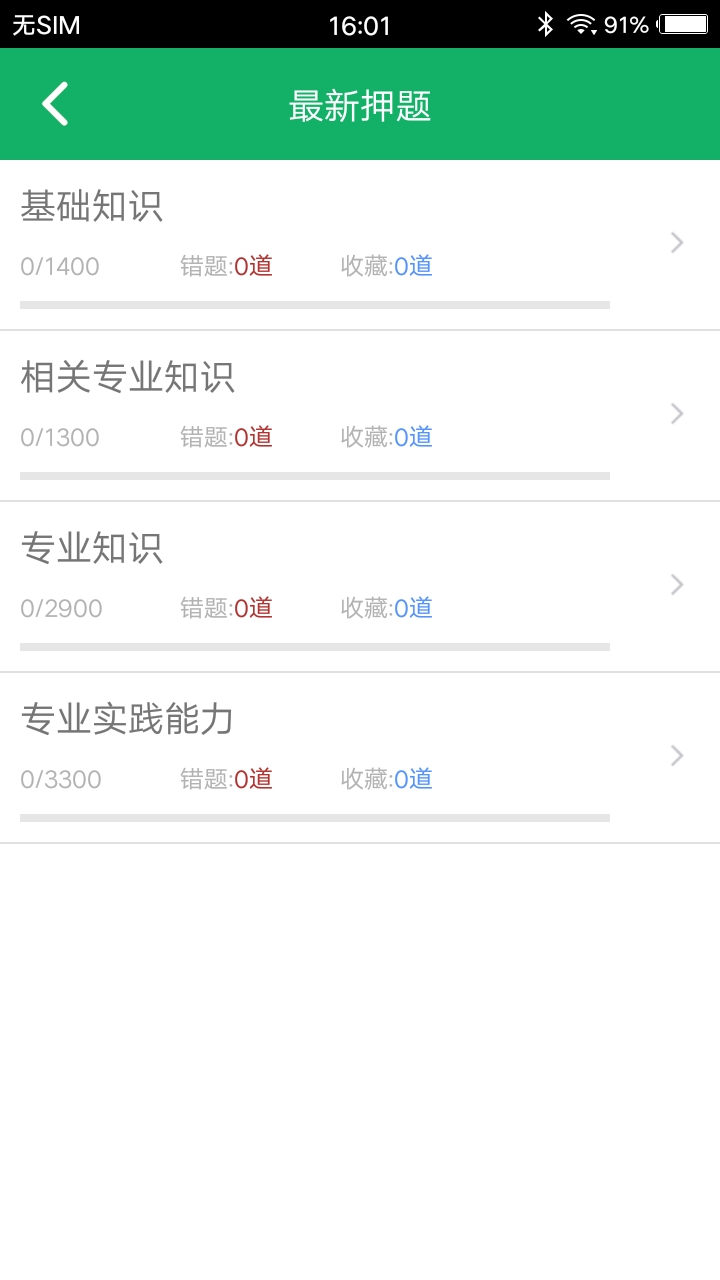Screen dimensions: 720x1280
Task: Tap the clock showing 16:01
Action: click(360, 24)
